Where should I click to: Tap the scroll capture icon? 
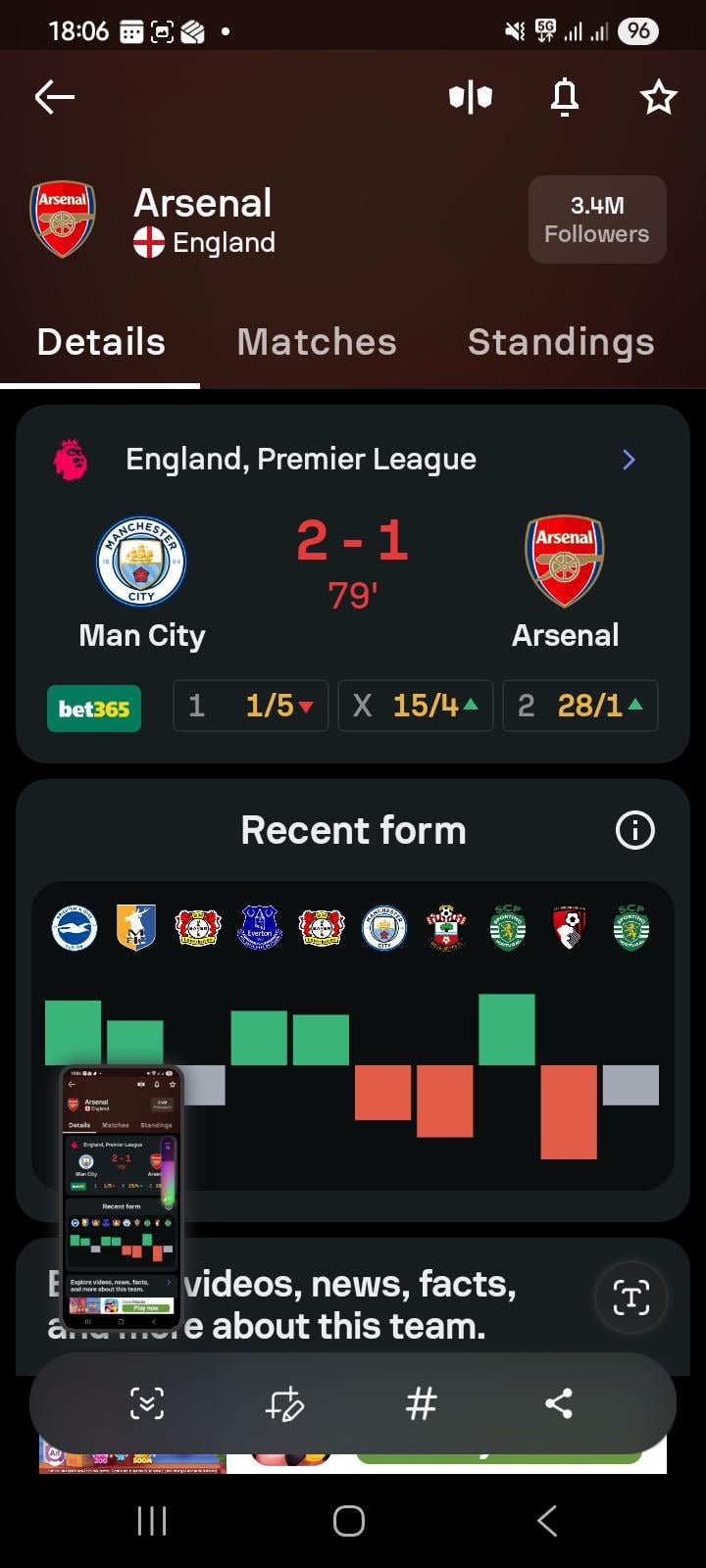(x=147, y=1403)
